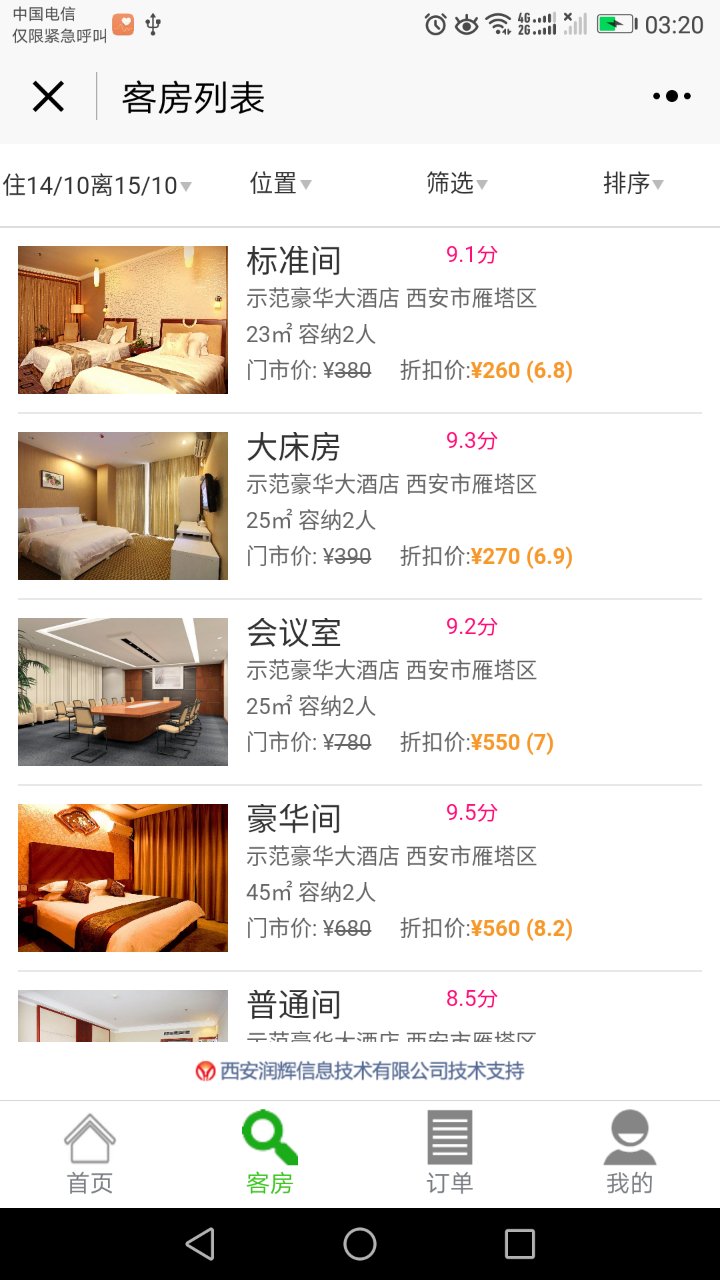The image size is (720, 1280).
Task: Open the 我的 profile tab
Action: point(630,1155)
